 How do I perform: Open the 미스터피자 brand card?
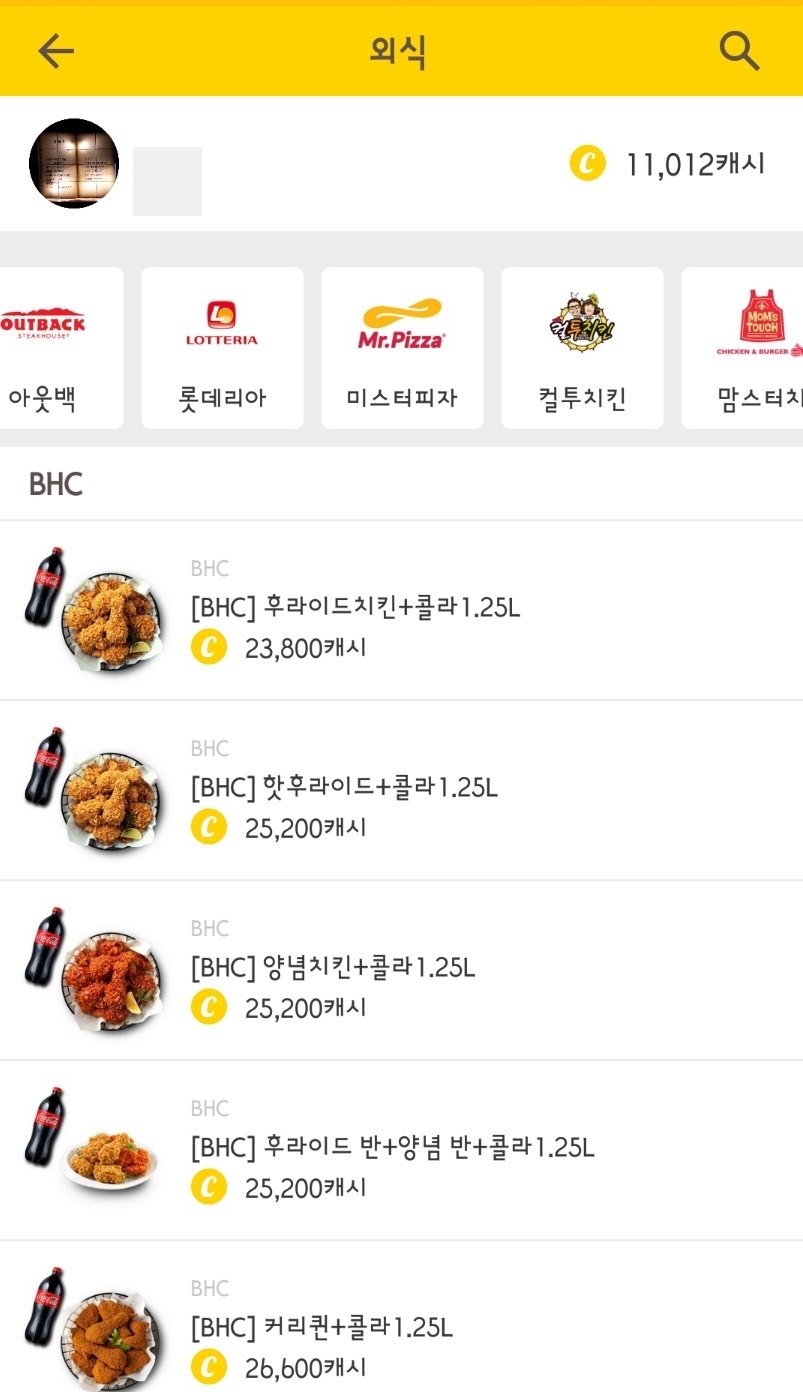click(x=402, y=347)
